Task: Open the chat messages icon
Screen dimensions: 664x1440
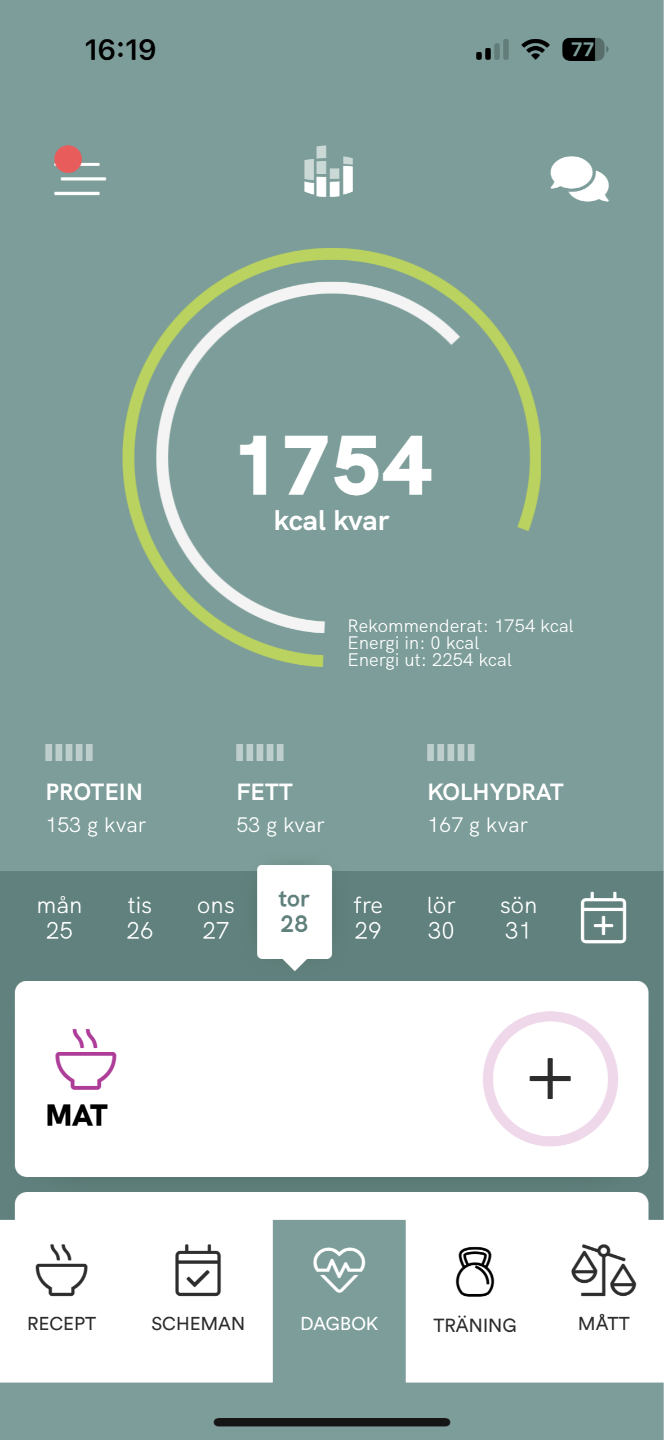Action: click(x=579, y=180)
